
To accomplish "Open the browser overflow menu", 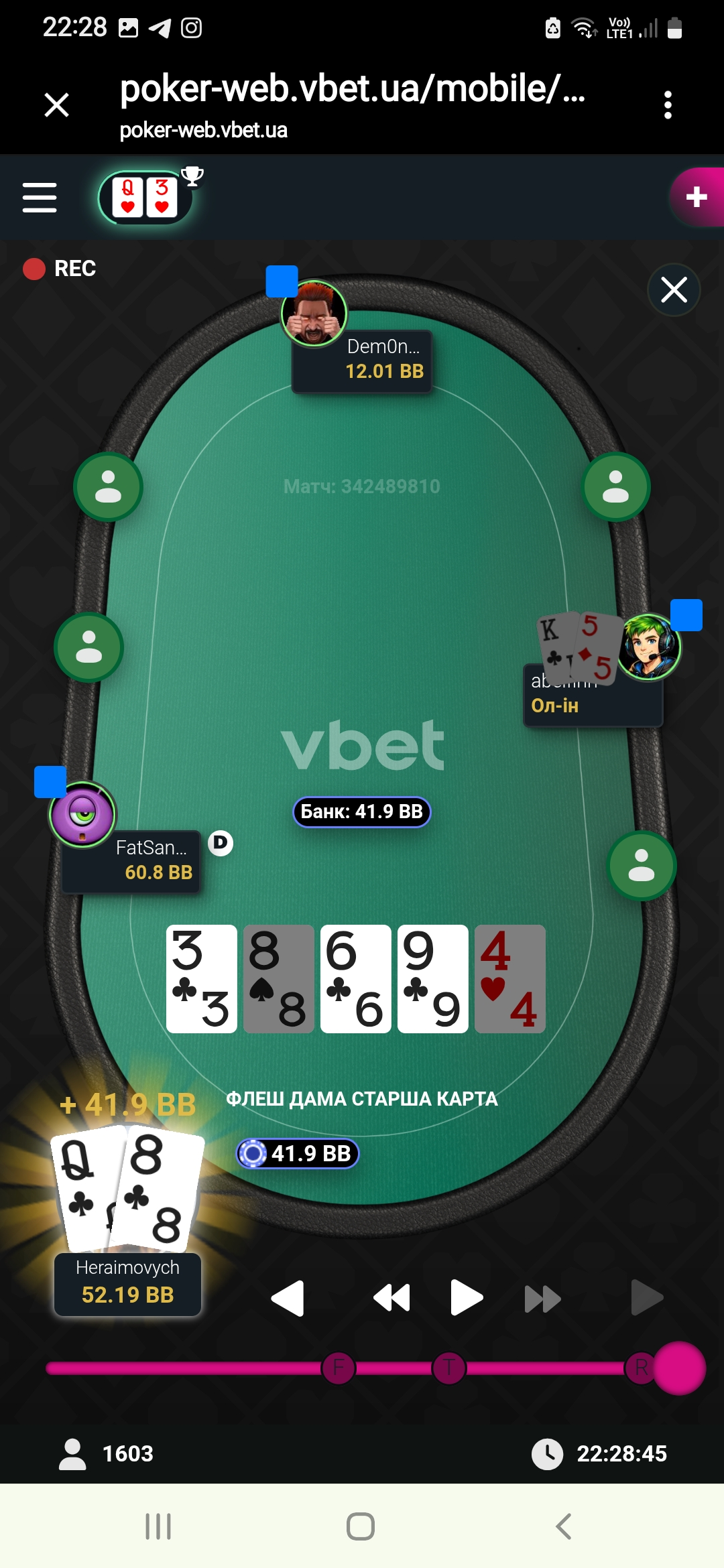I will (x=667, y=105).
